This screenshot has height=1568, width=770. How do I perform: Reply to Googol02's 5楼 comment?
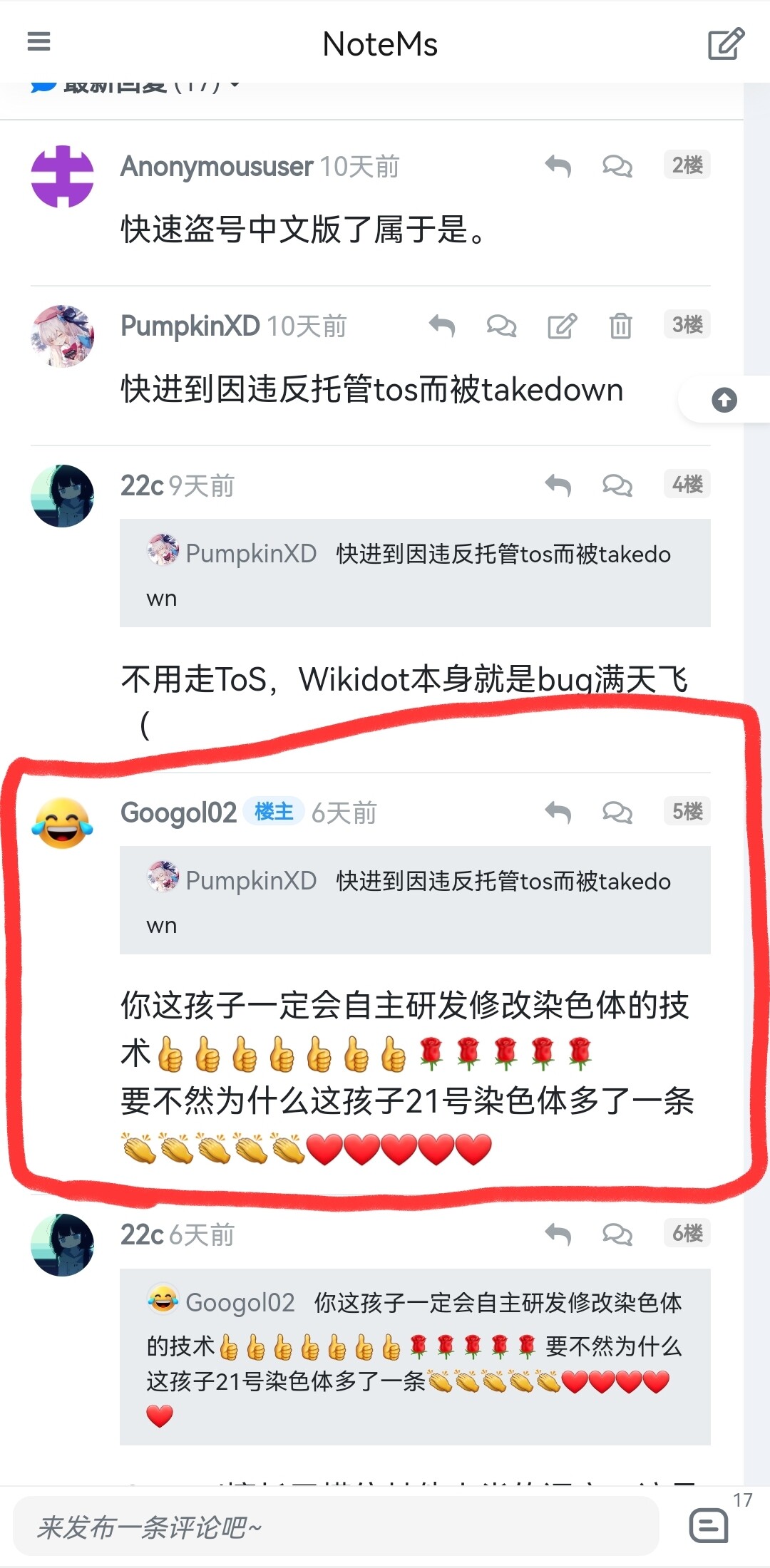point(558,813)
